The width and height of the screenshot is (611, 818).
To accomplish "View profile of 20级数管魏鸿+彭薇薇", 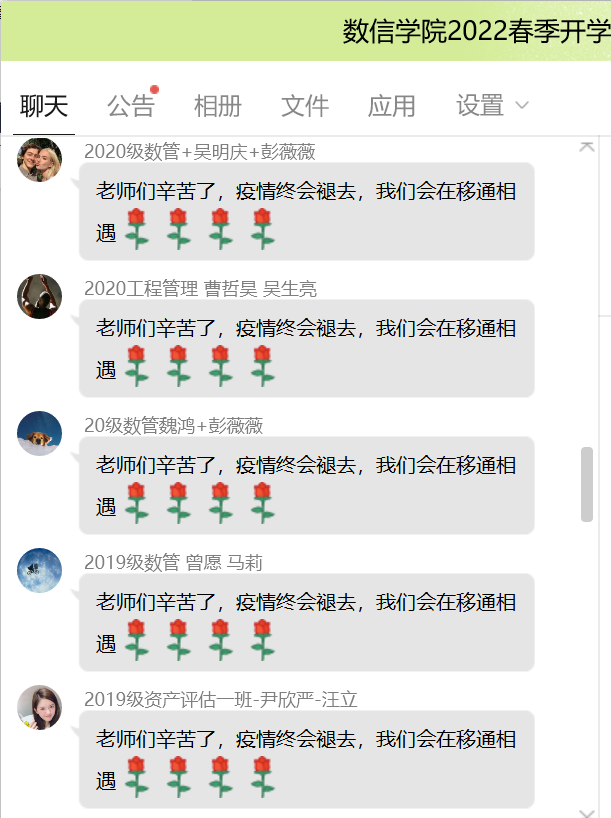I will tap(40, 434).
